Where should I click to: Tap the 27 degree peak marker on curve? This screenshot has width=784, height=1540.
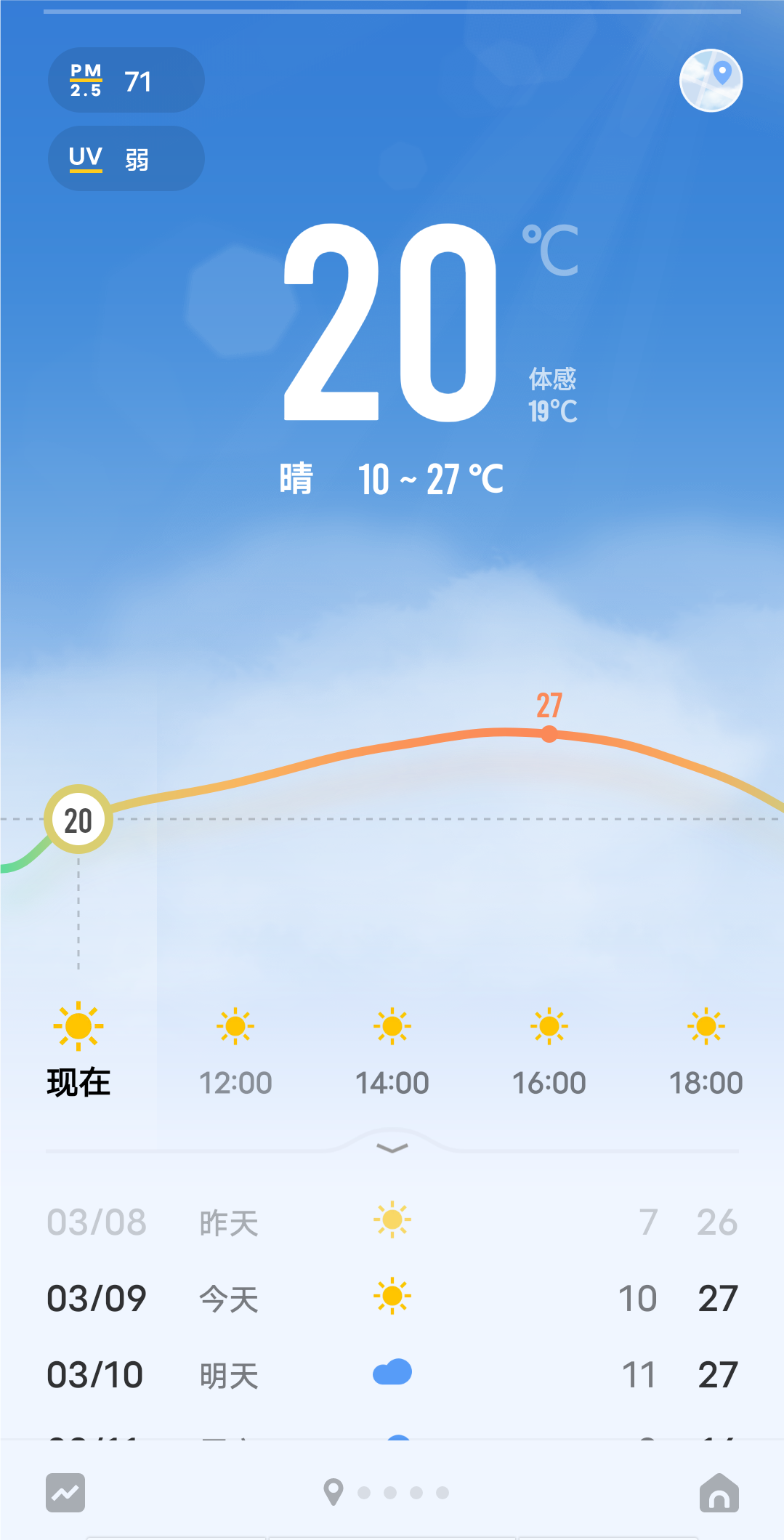point(549,735)
